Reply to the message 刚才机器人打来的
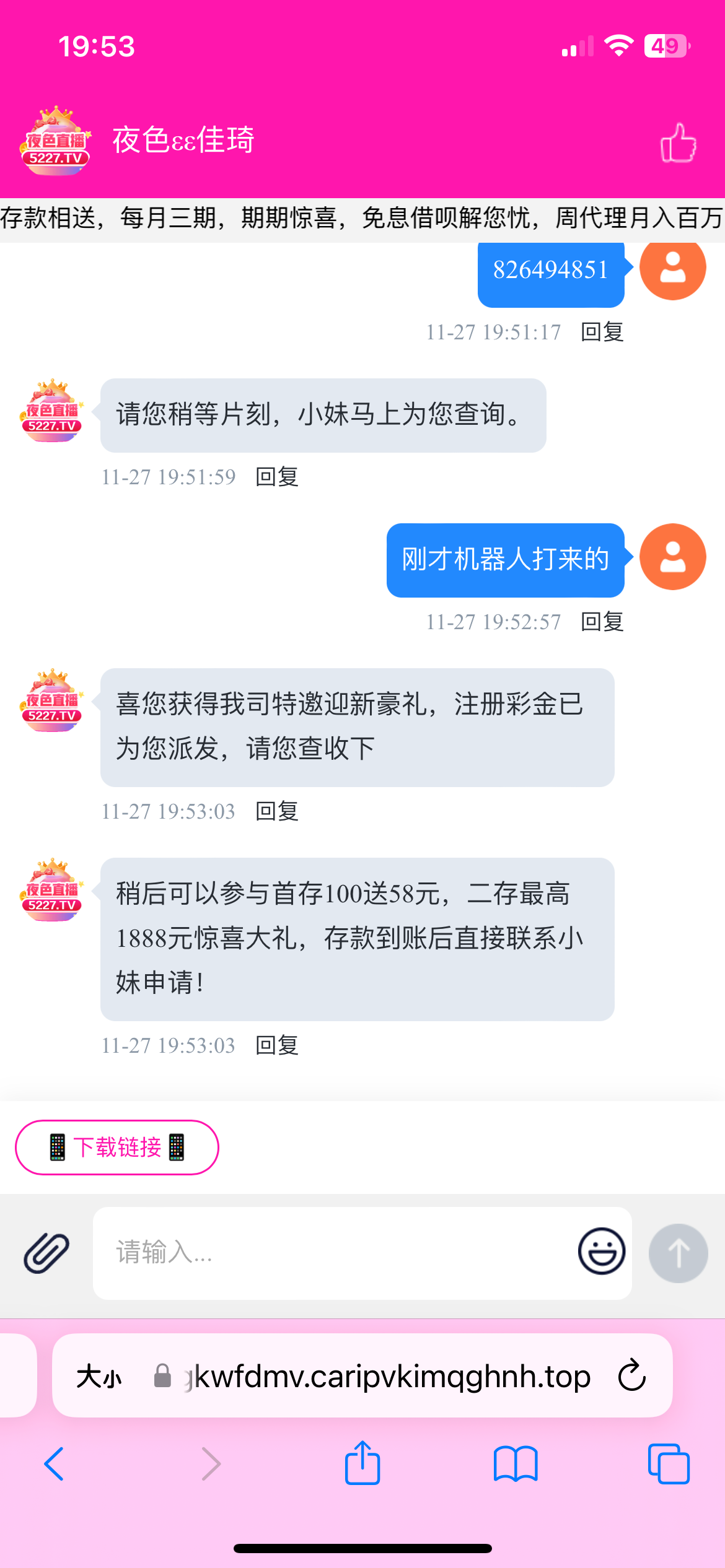The image size is (725, 1568). [x=602, y=622]
